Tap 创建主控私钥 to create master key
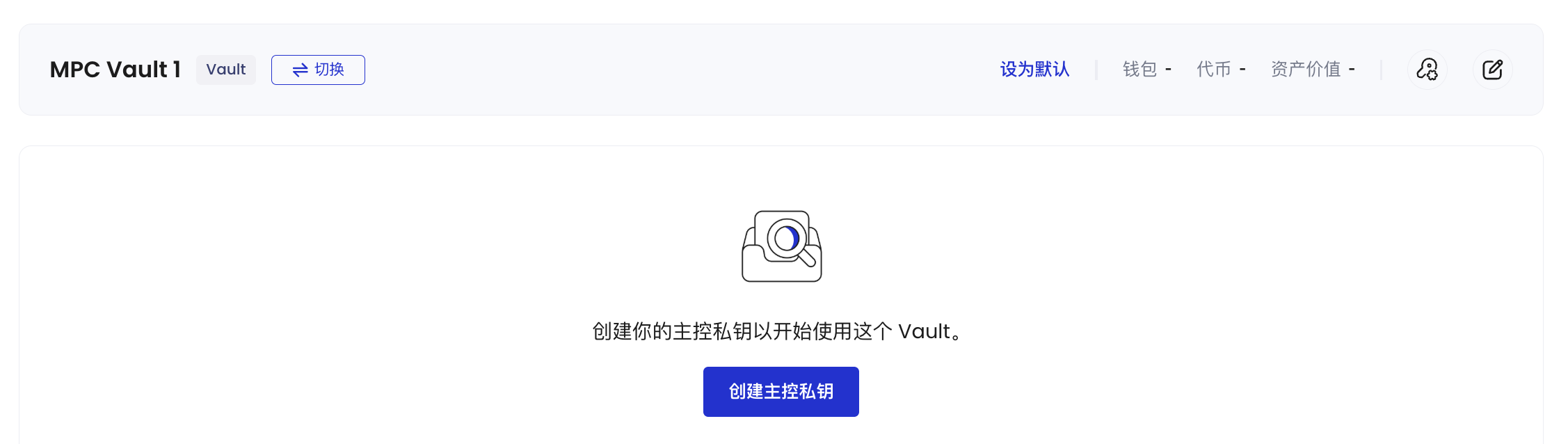The height and width of the screenshot is (444, 1568). (x=781, y=392)
